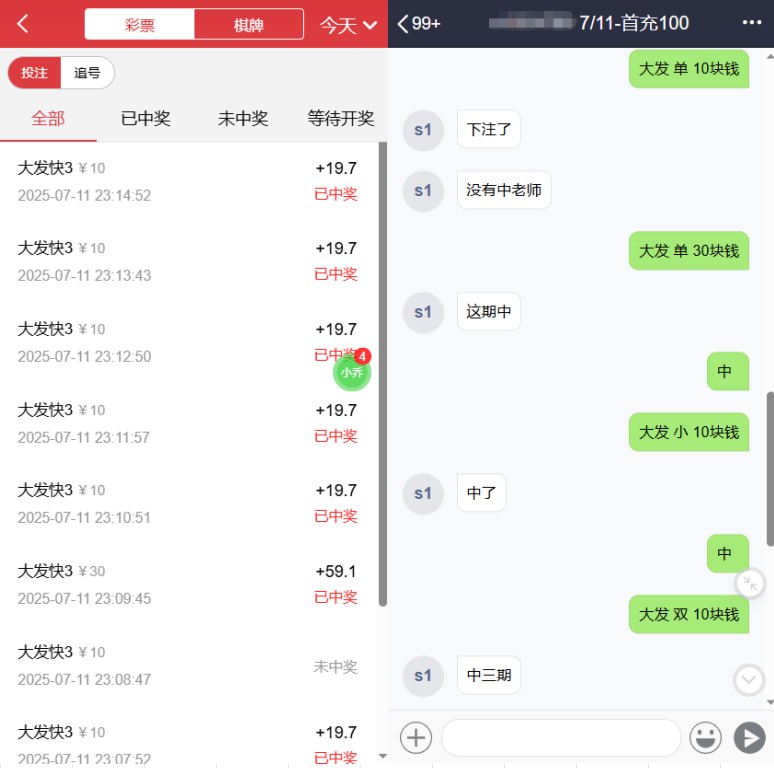Open the plus attachment menu
This screenshot has width=774, height=768.
[x=416, y=738]
